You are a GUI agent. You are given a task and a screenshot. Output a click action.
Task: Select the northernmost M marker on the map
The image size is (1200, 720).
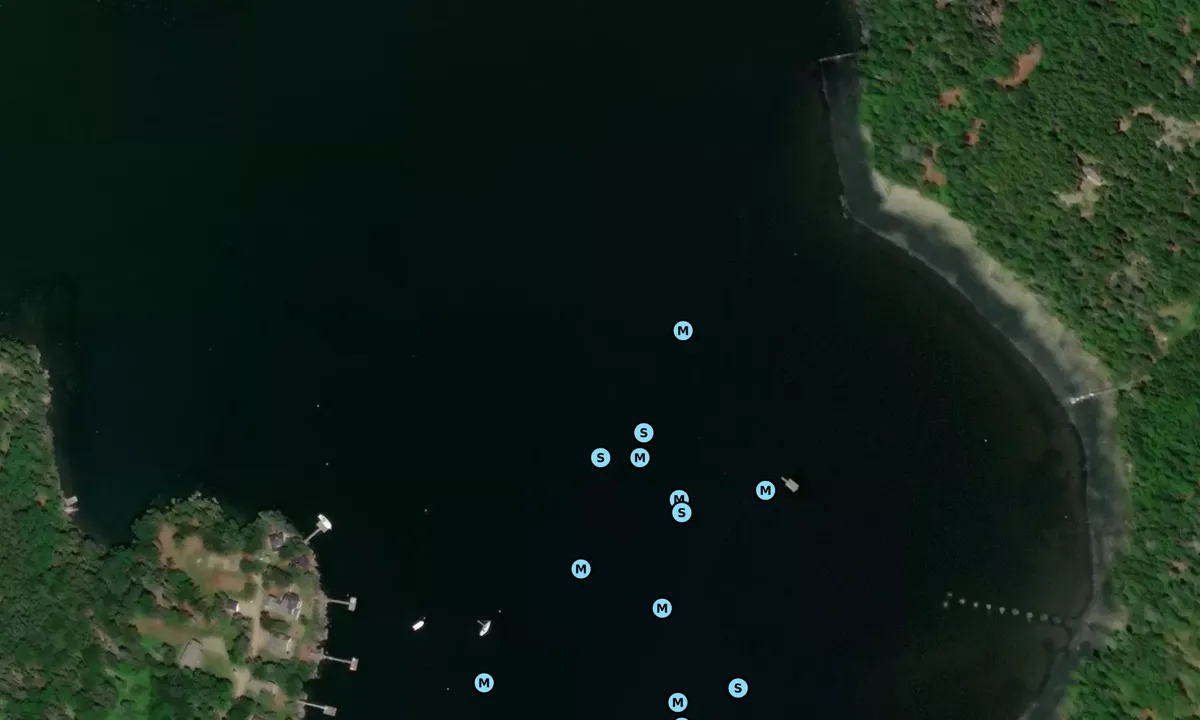tap(683, 331)
